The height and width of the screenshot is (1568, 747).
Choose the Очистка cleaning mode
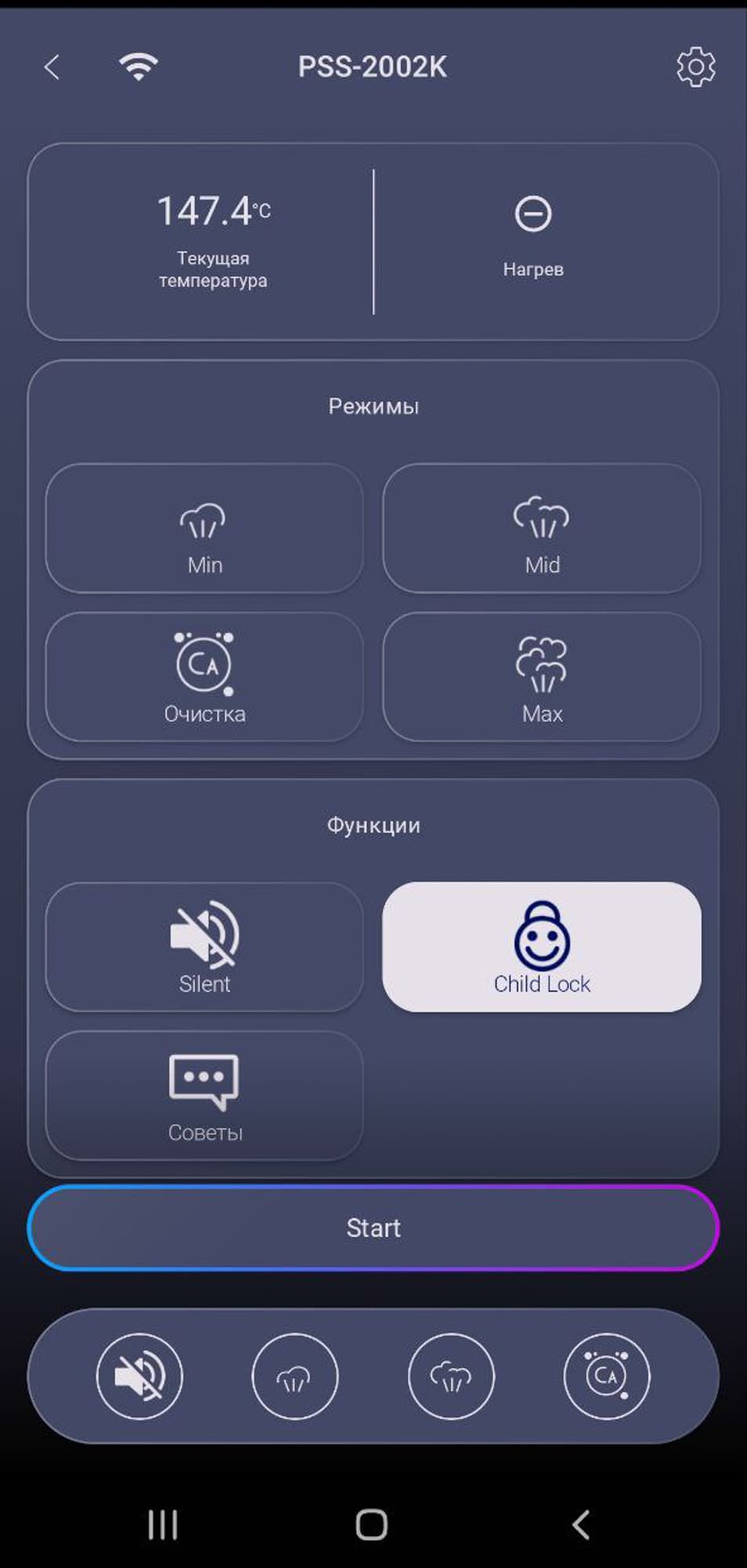[x=205, y=677]
